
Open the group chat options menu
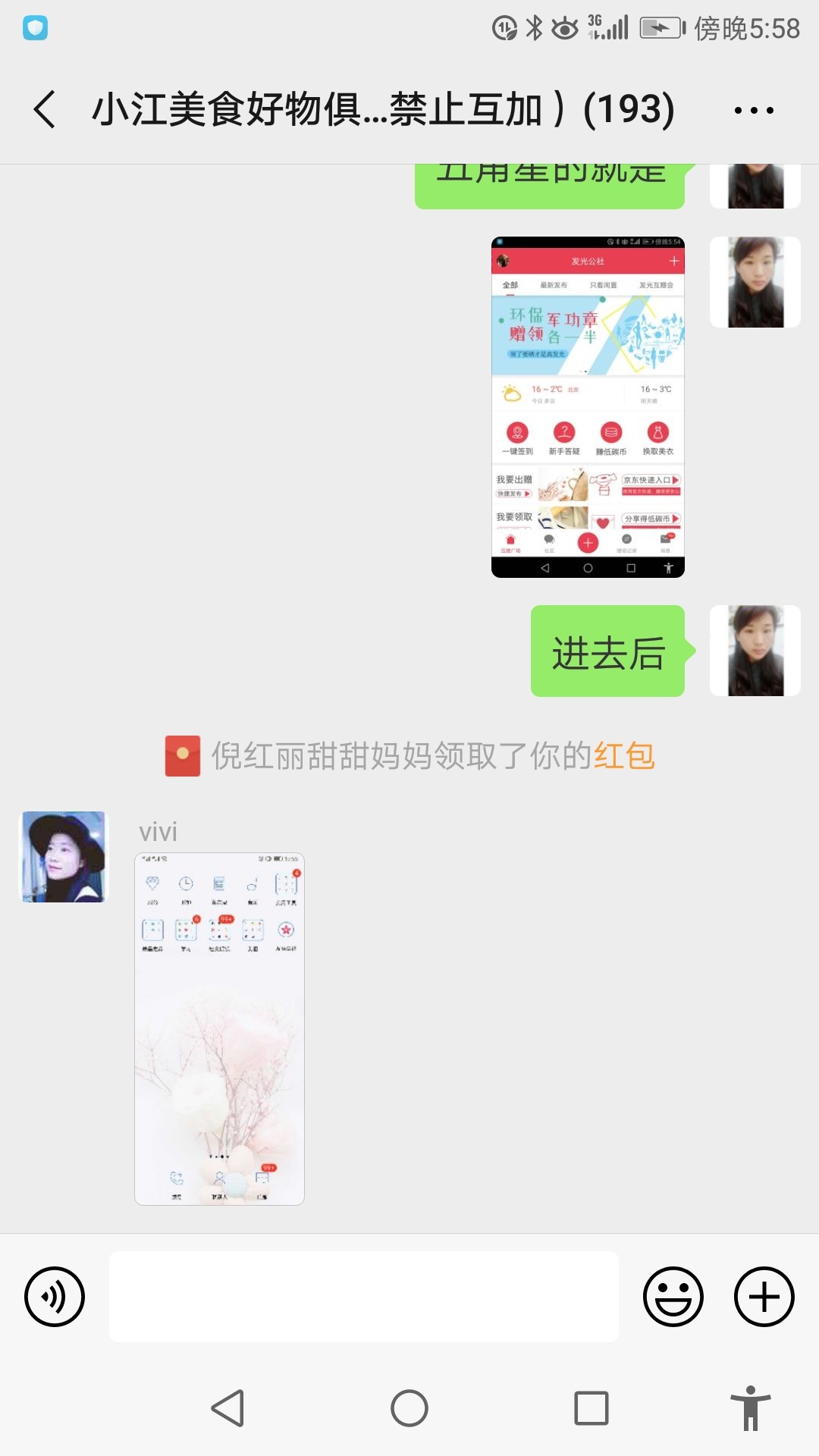754,111
